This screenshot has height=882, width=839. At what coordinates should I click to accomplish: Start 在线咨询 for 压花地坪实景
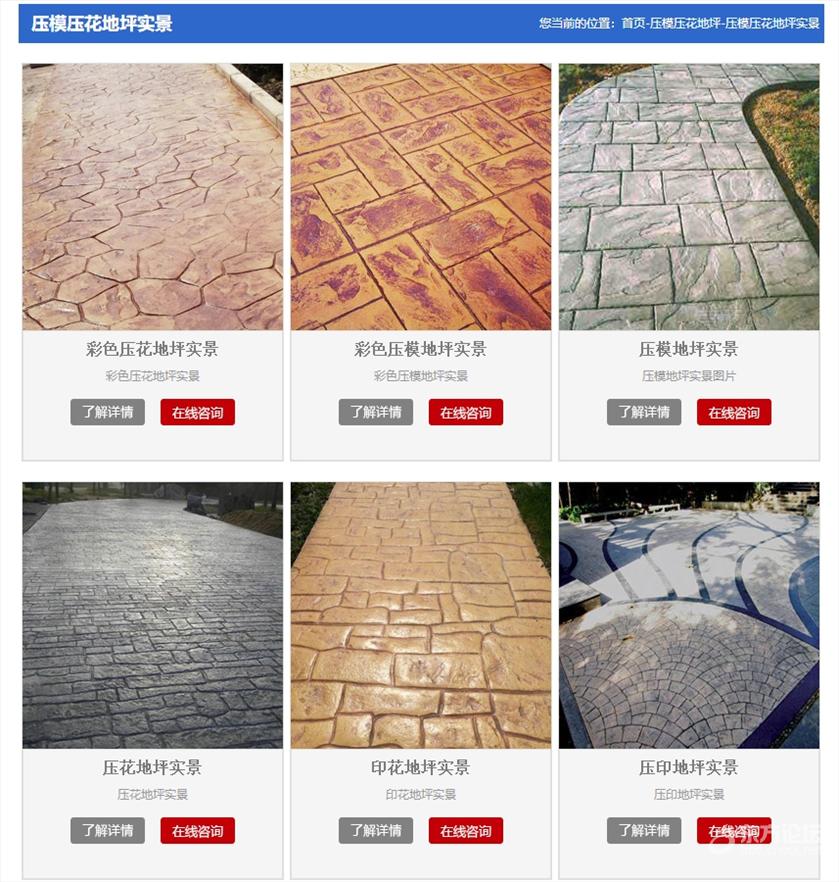point(197,830)
